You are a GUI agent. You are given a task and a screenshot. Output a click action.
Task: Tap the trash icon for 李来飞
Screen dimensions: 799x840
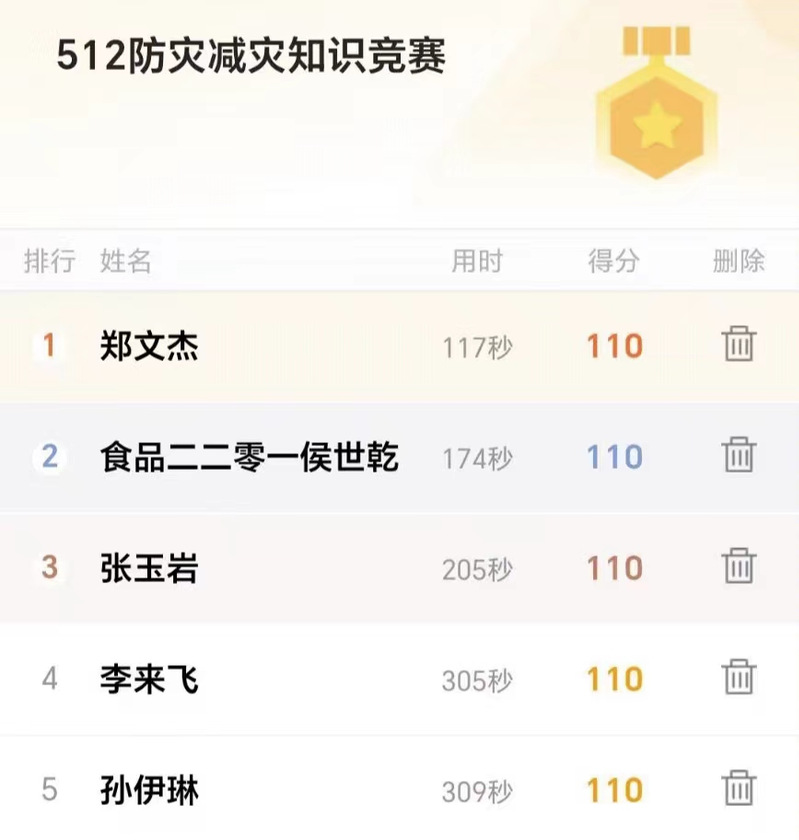click(x=739, y=677)
